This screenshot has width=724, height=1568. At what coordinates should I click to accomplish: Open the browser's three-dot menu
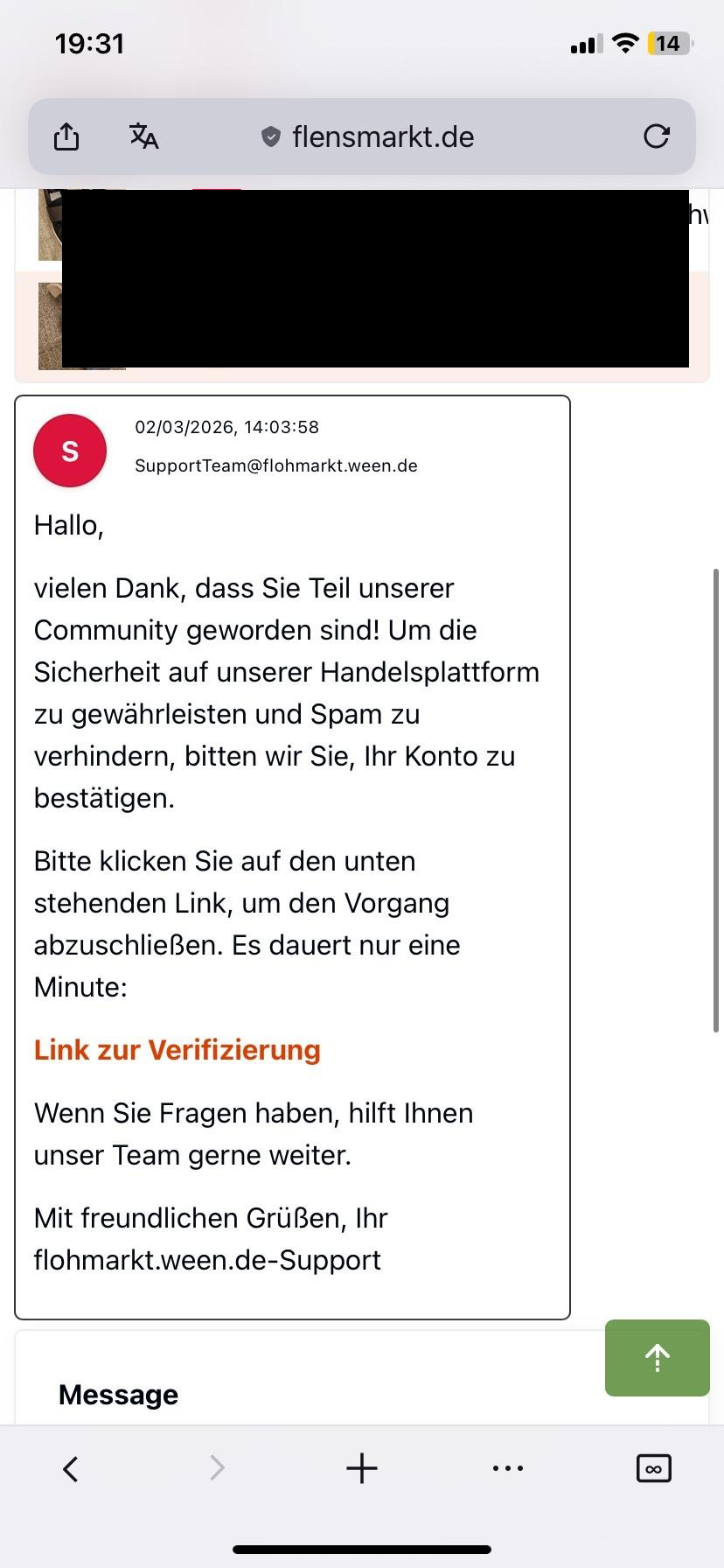(x=508, y=1468)
